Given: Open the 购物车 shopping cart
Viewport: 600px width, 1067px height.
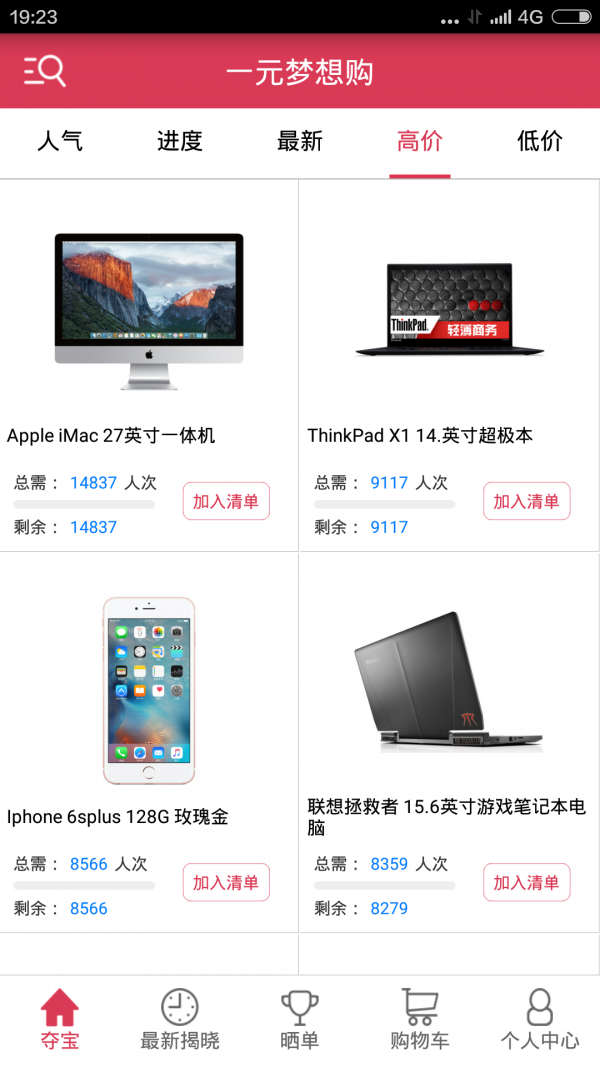Looking at the screenshot, I should point(420,1020).
